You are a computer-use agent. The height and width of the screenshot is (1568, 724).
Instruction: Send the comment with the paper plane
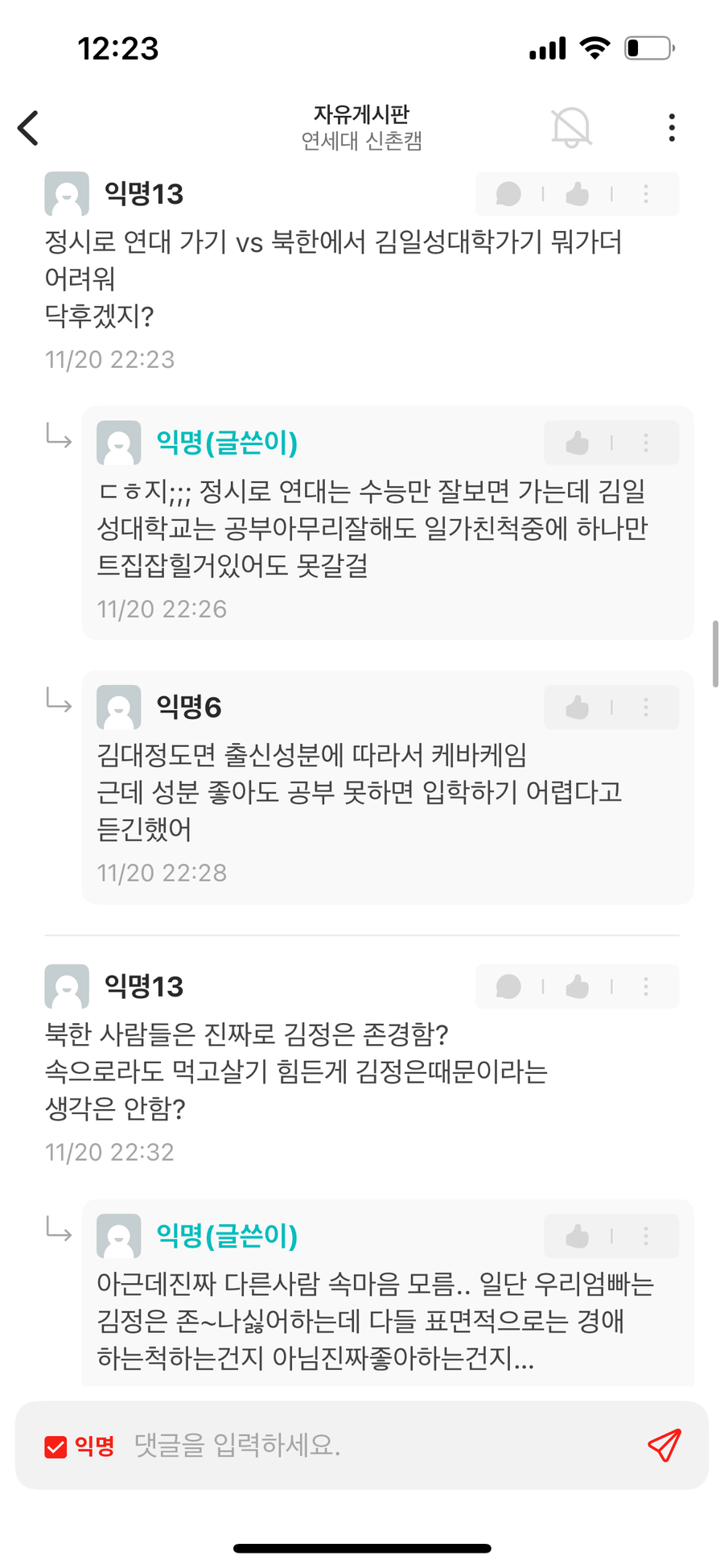pyautogui.click(x=664, y=1446)
